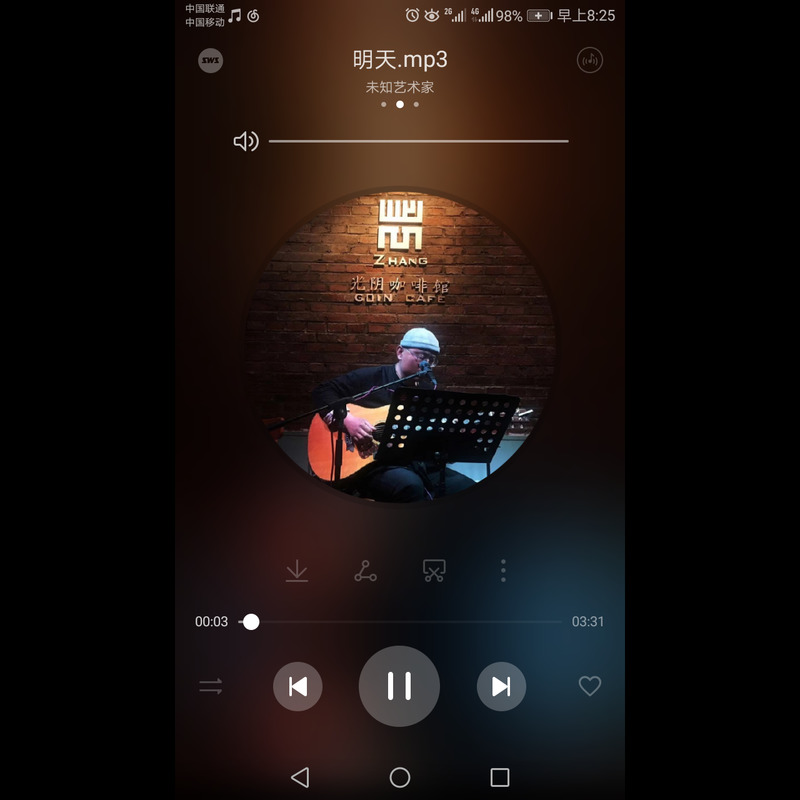The width and height of the screenshot is (800, 800).
Task: Open the ringtone cutter icon
Action: point(434,570)
